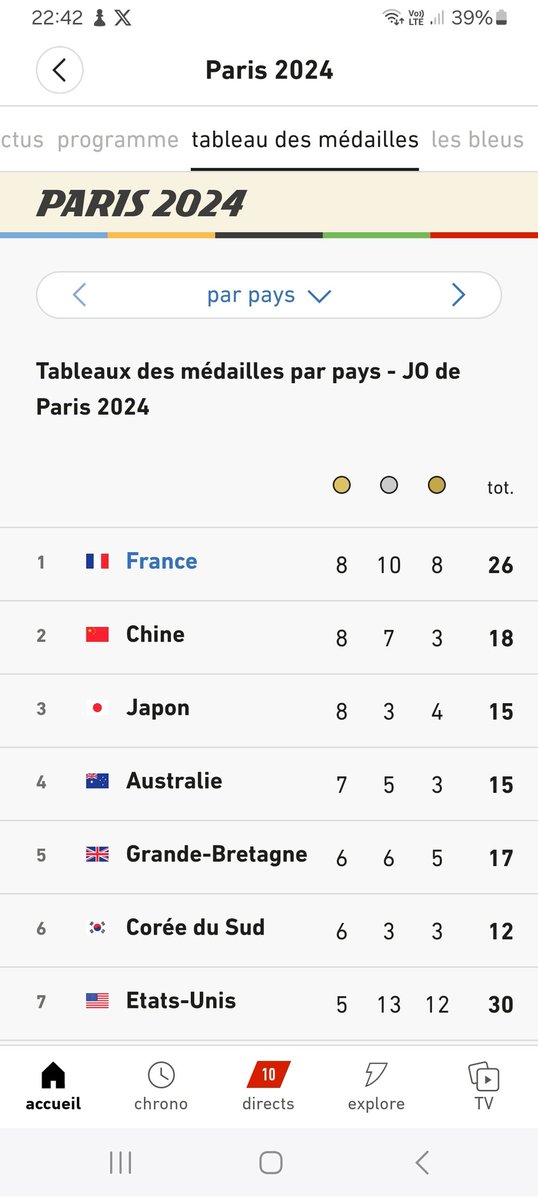Tap the left arrow of the selector
The width and height of the screenshot is (538, 1200).
coord(80,295)
